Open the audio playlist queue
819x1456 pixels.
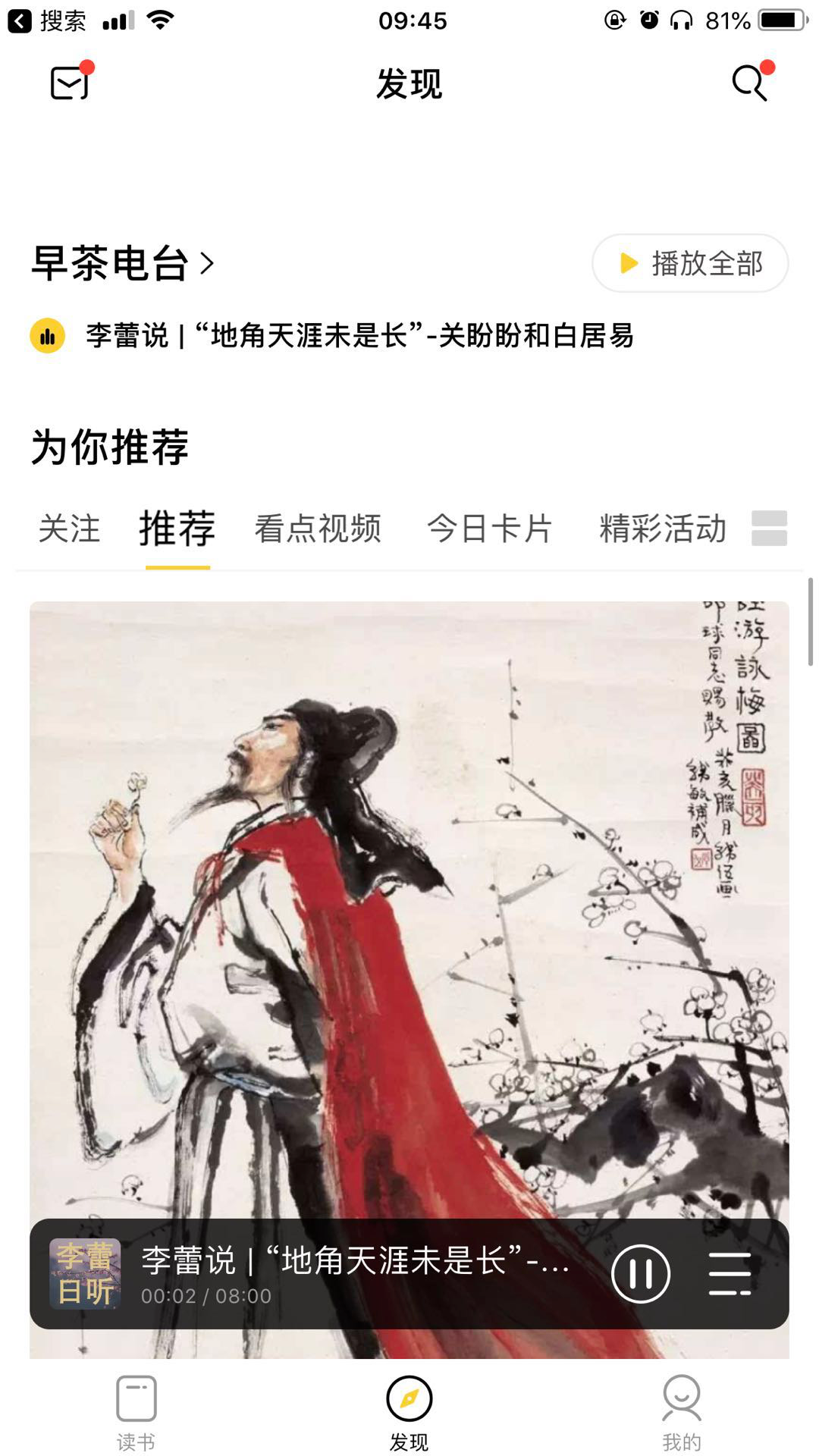tap(730, 1274)
